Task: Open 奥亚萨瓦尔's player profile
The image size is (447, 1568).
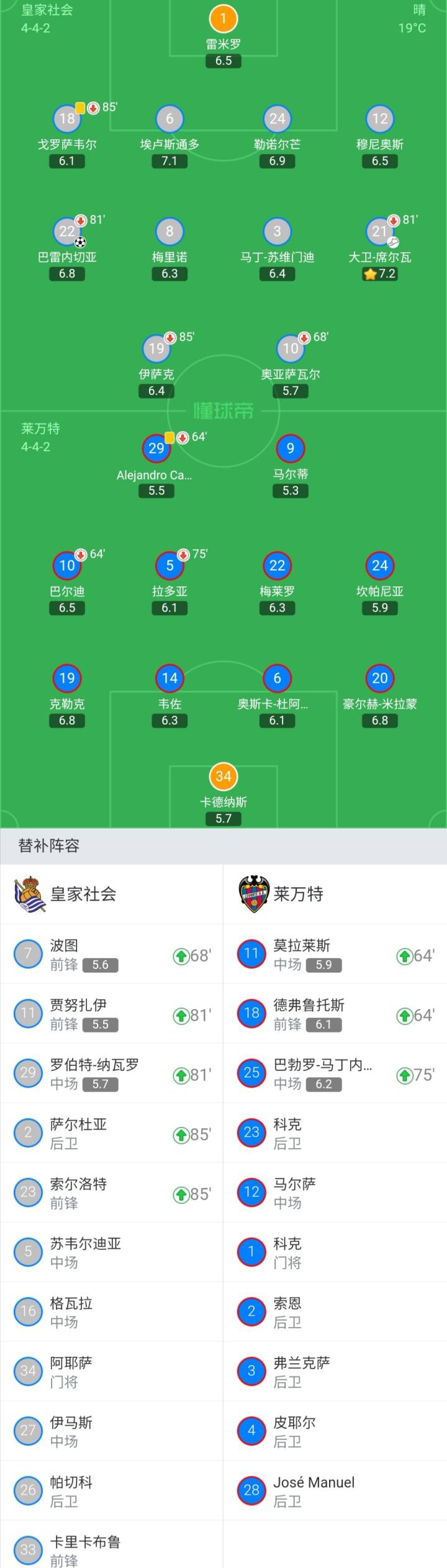Action: 291,366
